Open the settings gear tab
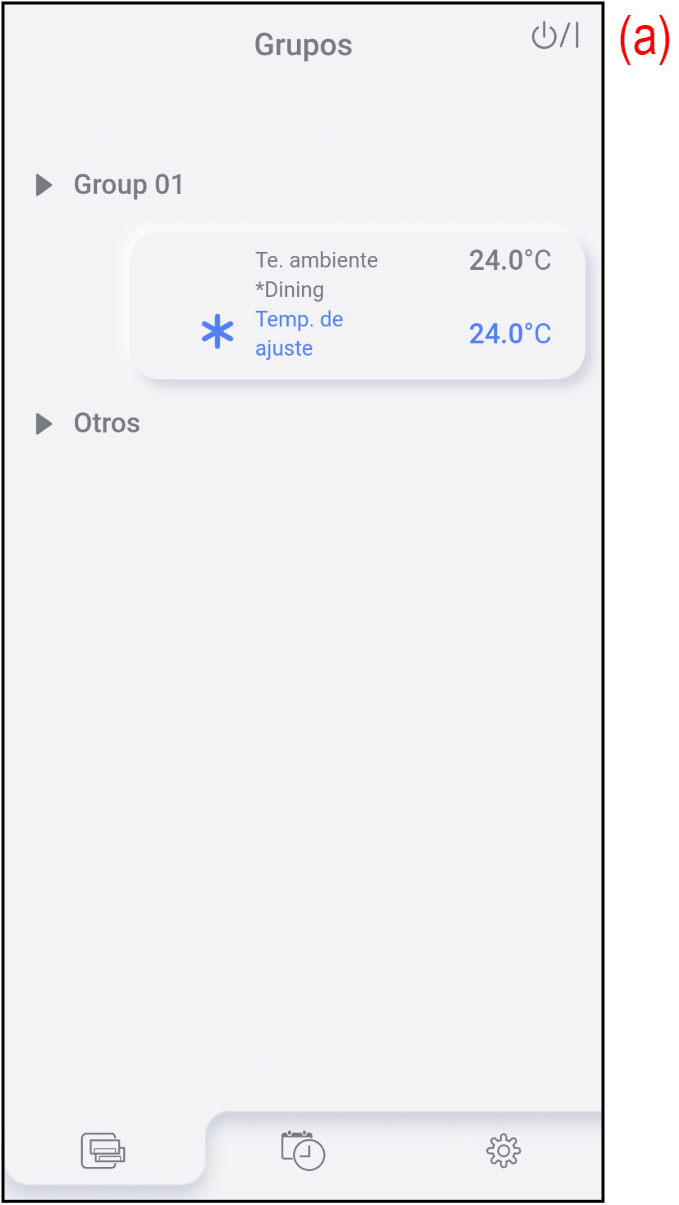679x1205 pixels. [x=503, y=1152]
